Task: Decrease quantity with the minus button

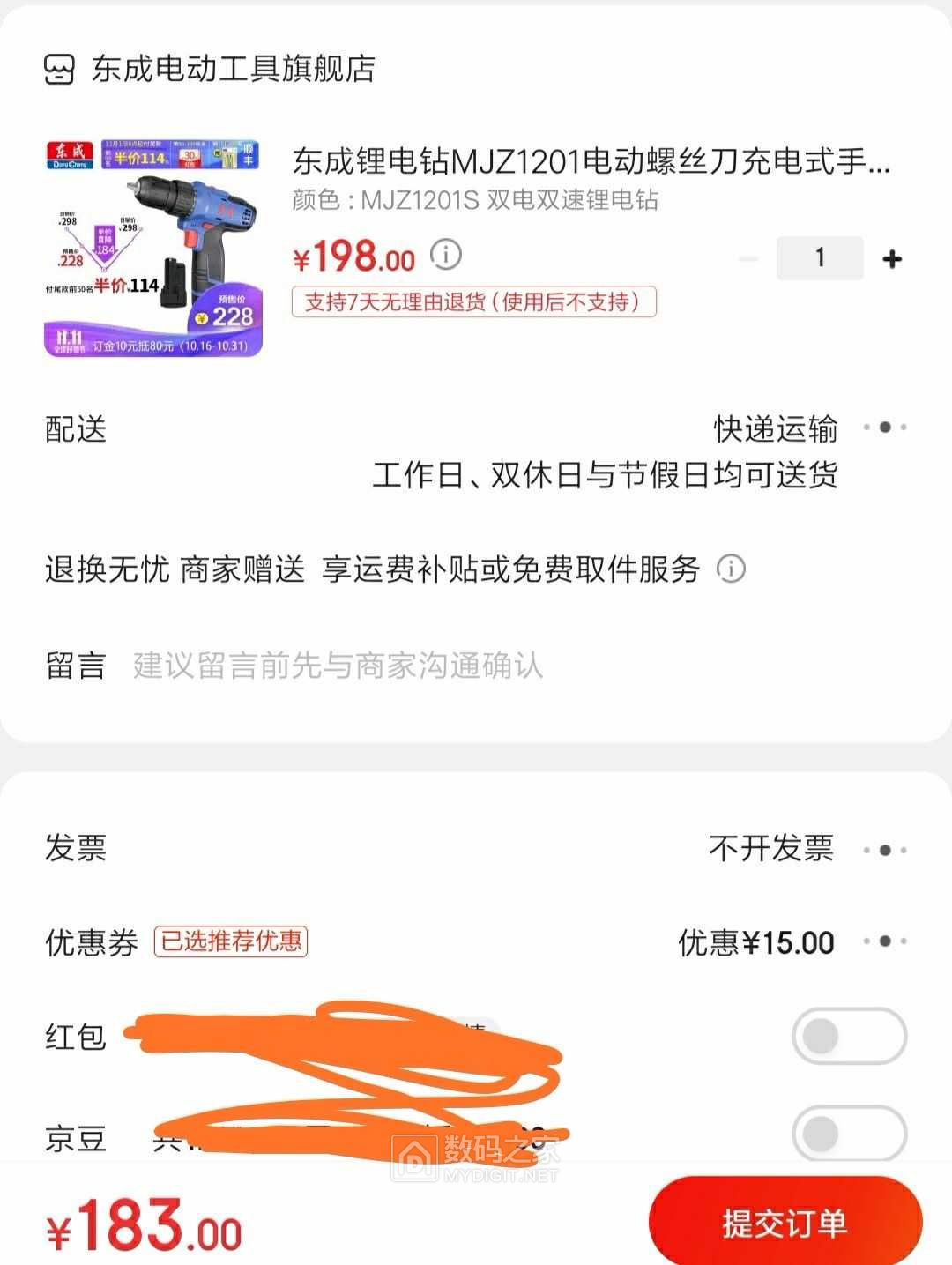Action: [x=748, y=259]
